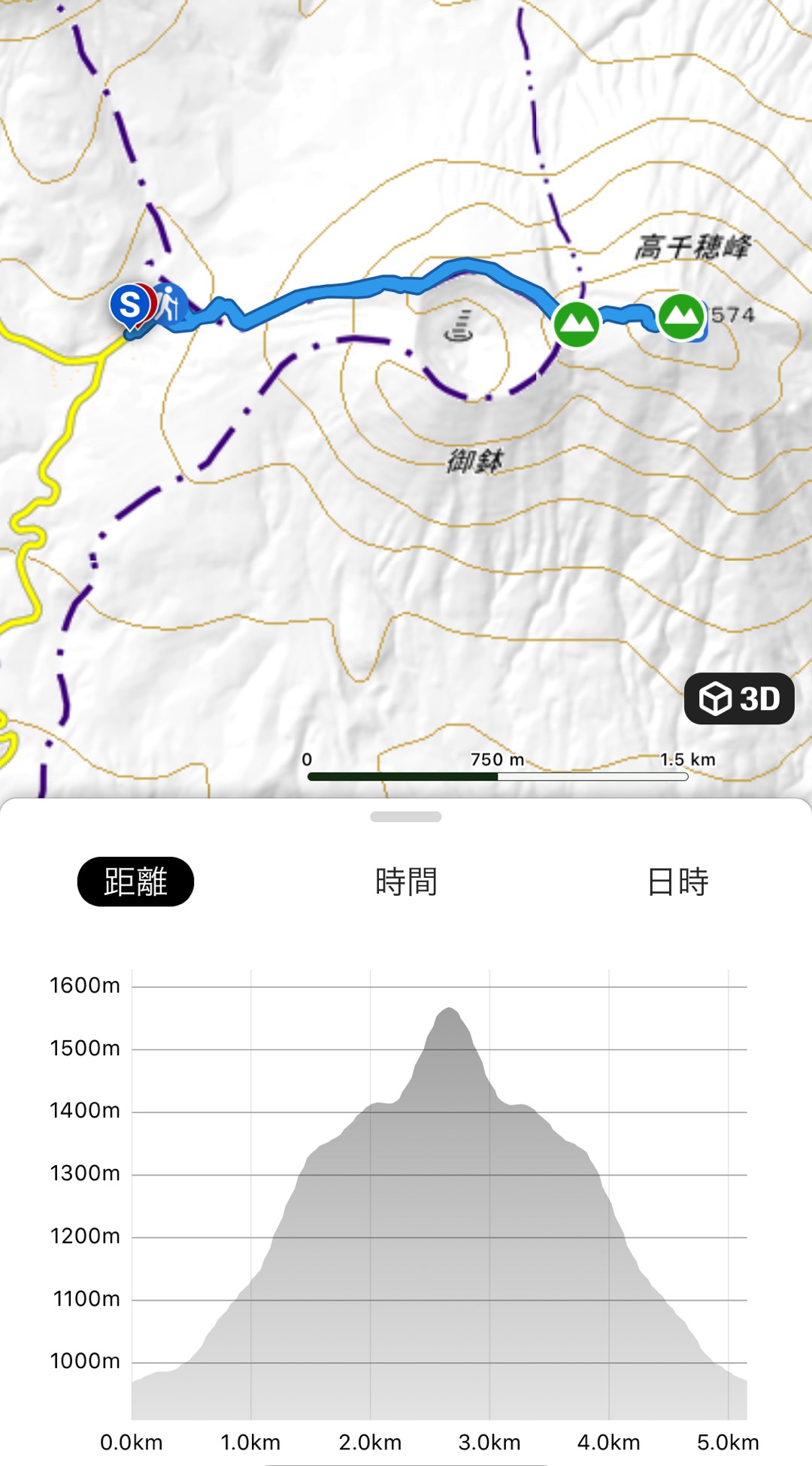Open the green mountain marker at crater rim
The width and height of the screenshot is (812, 1466).
[577, 324]
